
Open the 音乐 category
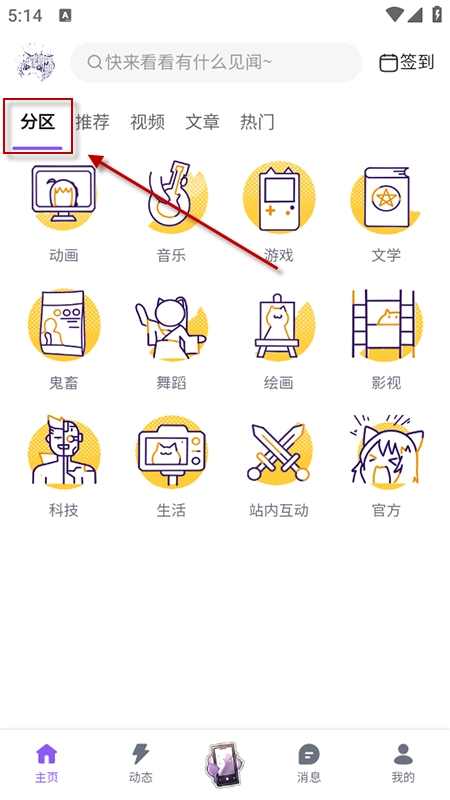pos(171,212)
